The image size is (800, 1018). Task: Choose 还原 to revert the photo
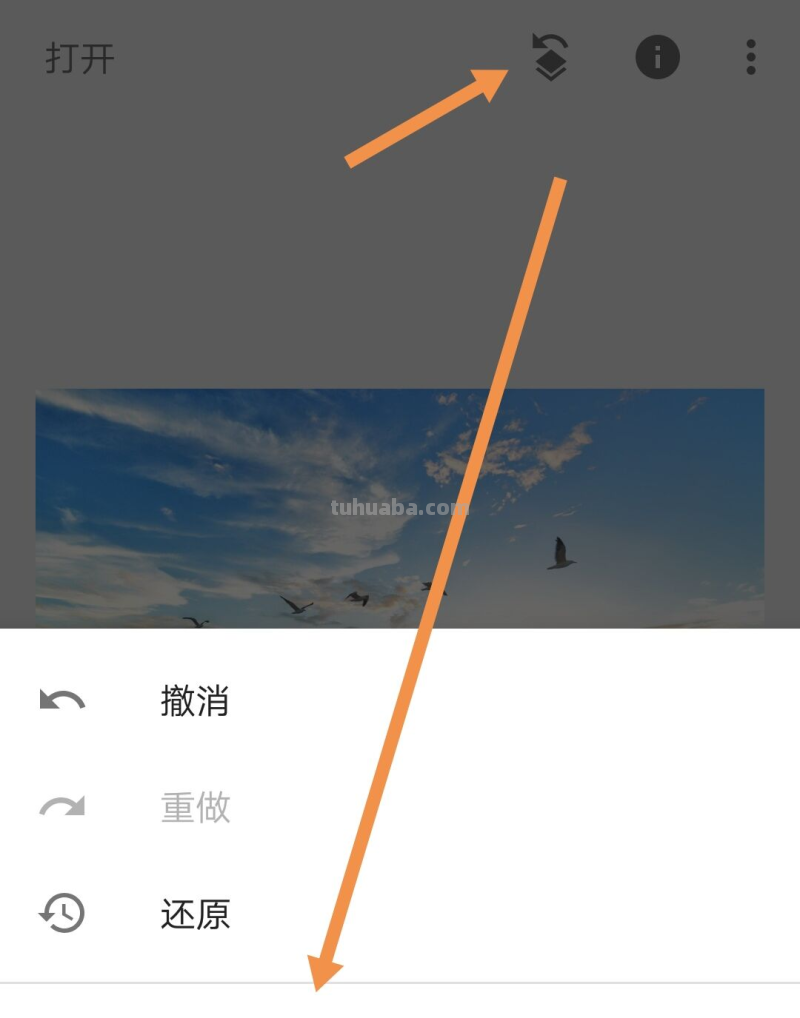click(x=194, y=913)
